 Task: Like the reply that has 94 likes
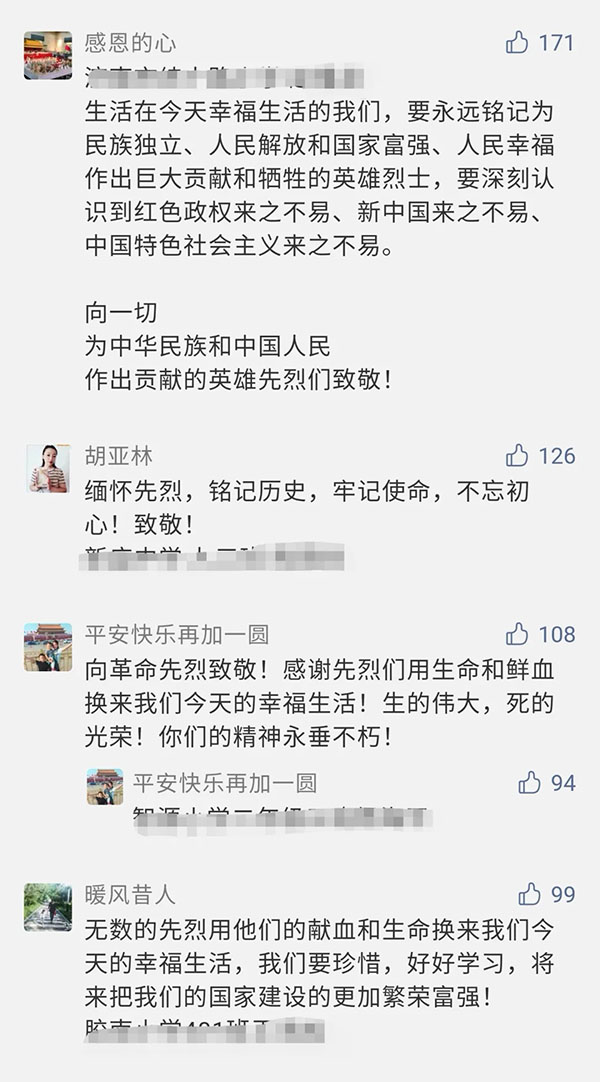(530, 782)
